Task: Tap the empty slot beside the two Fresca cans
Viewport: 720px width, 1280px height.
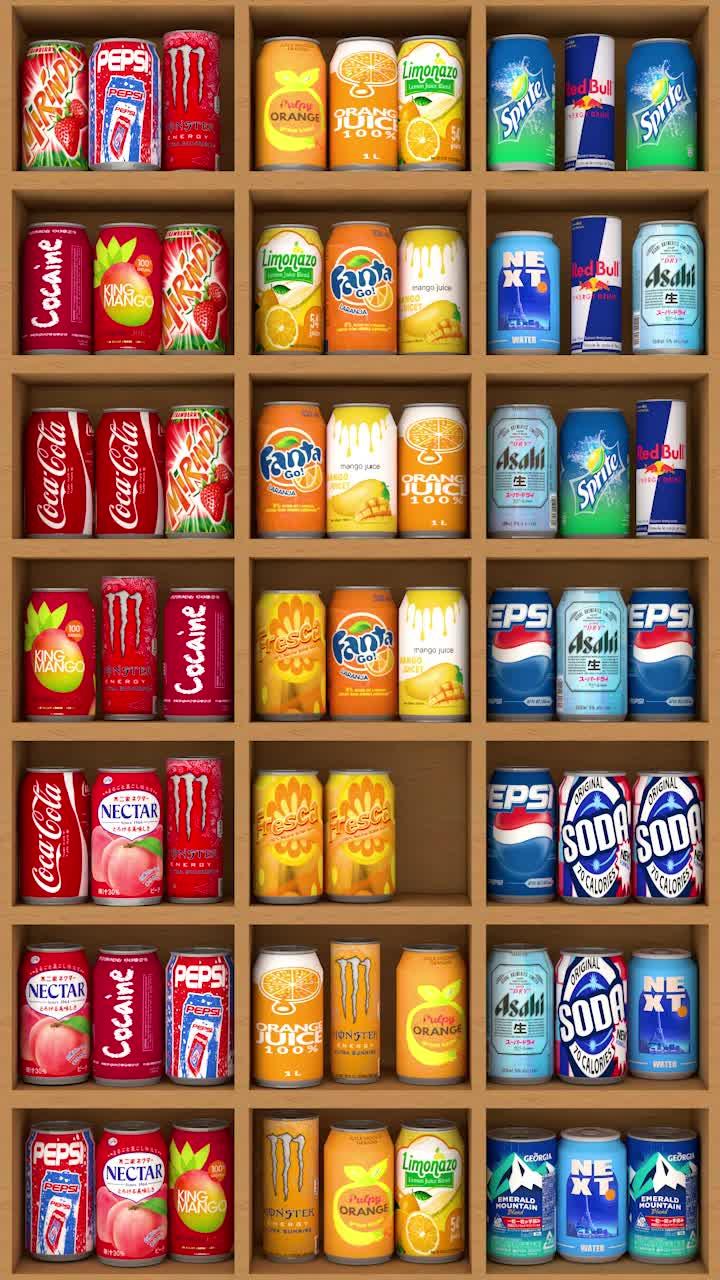Action: (432, 835)
